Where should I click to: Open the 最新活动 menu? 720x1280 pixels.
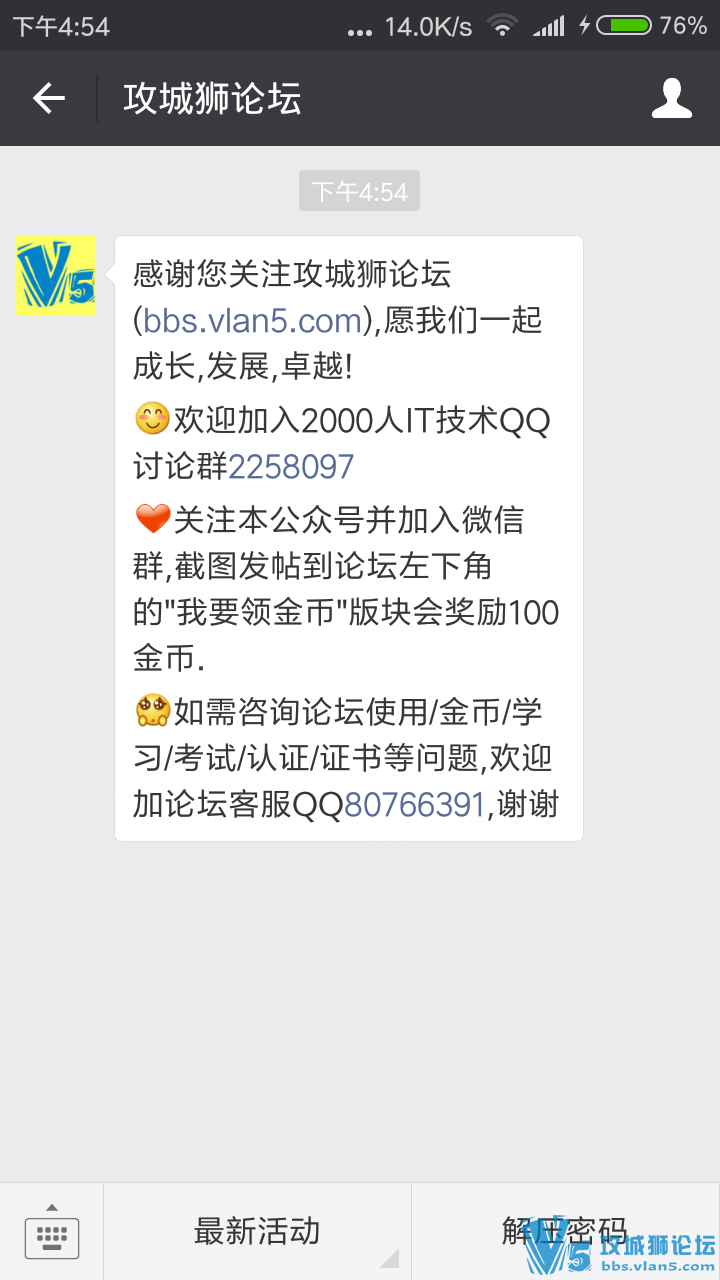point(257,1231)
